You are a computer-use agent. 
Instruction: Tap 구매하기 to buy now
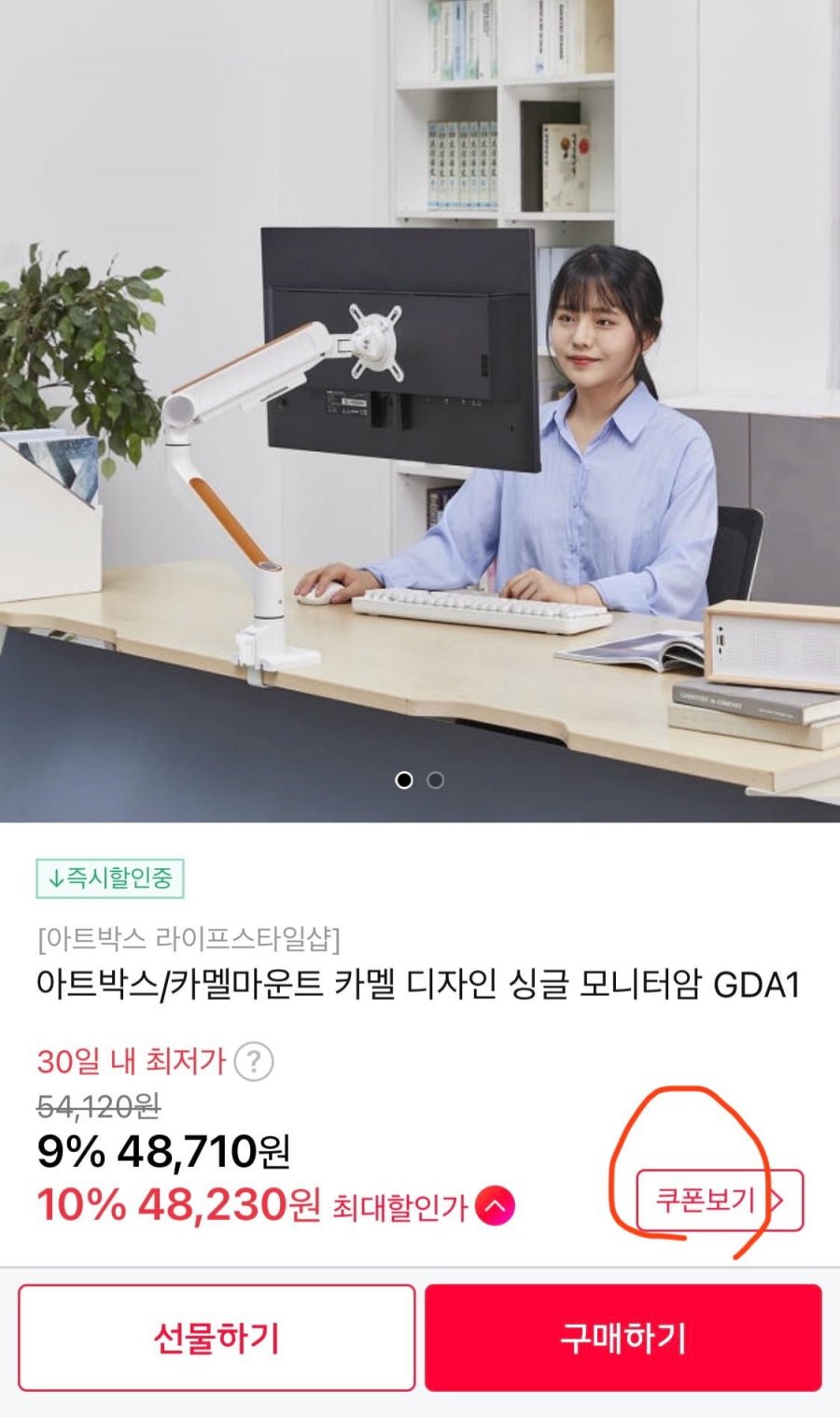pos(623,1338)
